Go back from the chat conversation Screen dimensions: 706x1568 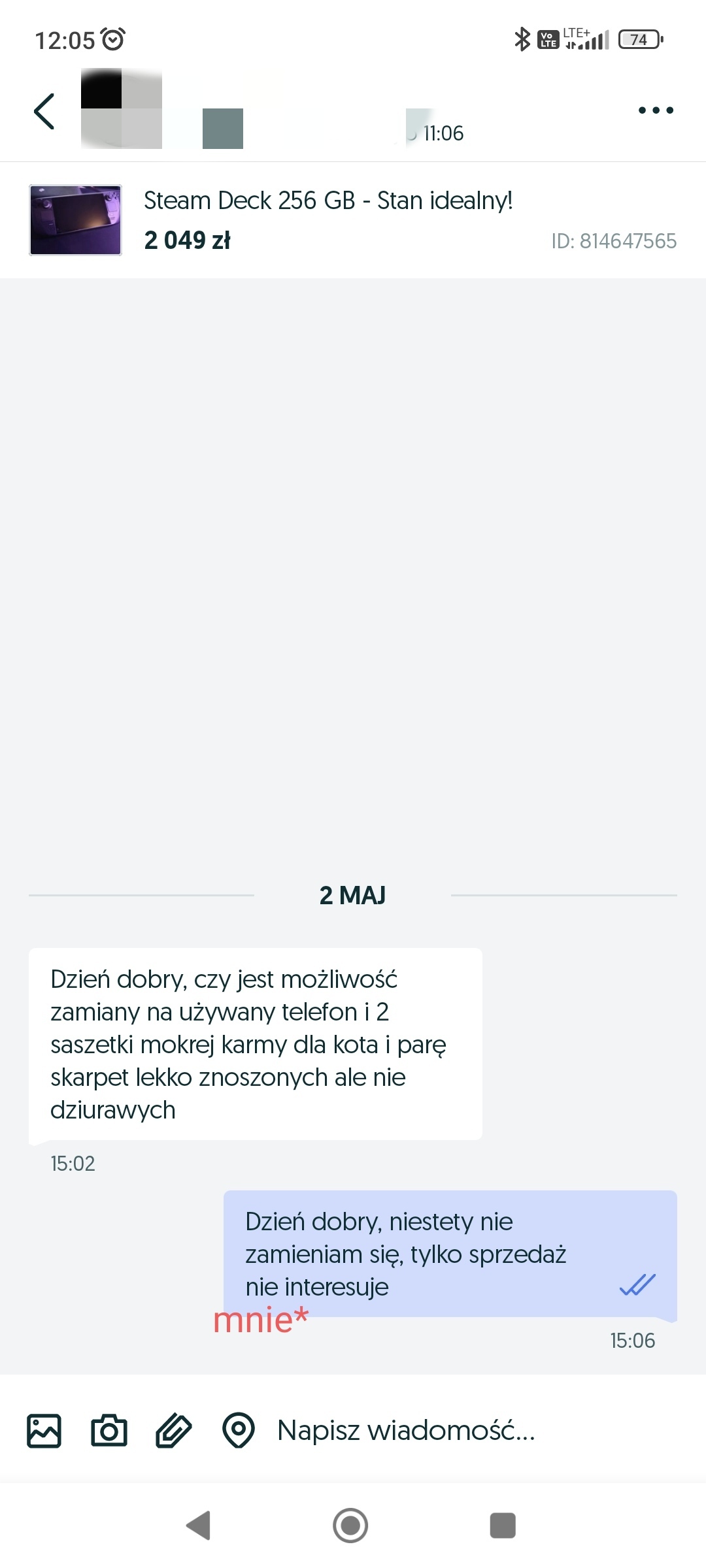(44, 111)
